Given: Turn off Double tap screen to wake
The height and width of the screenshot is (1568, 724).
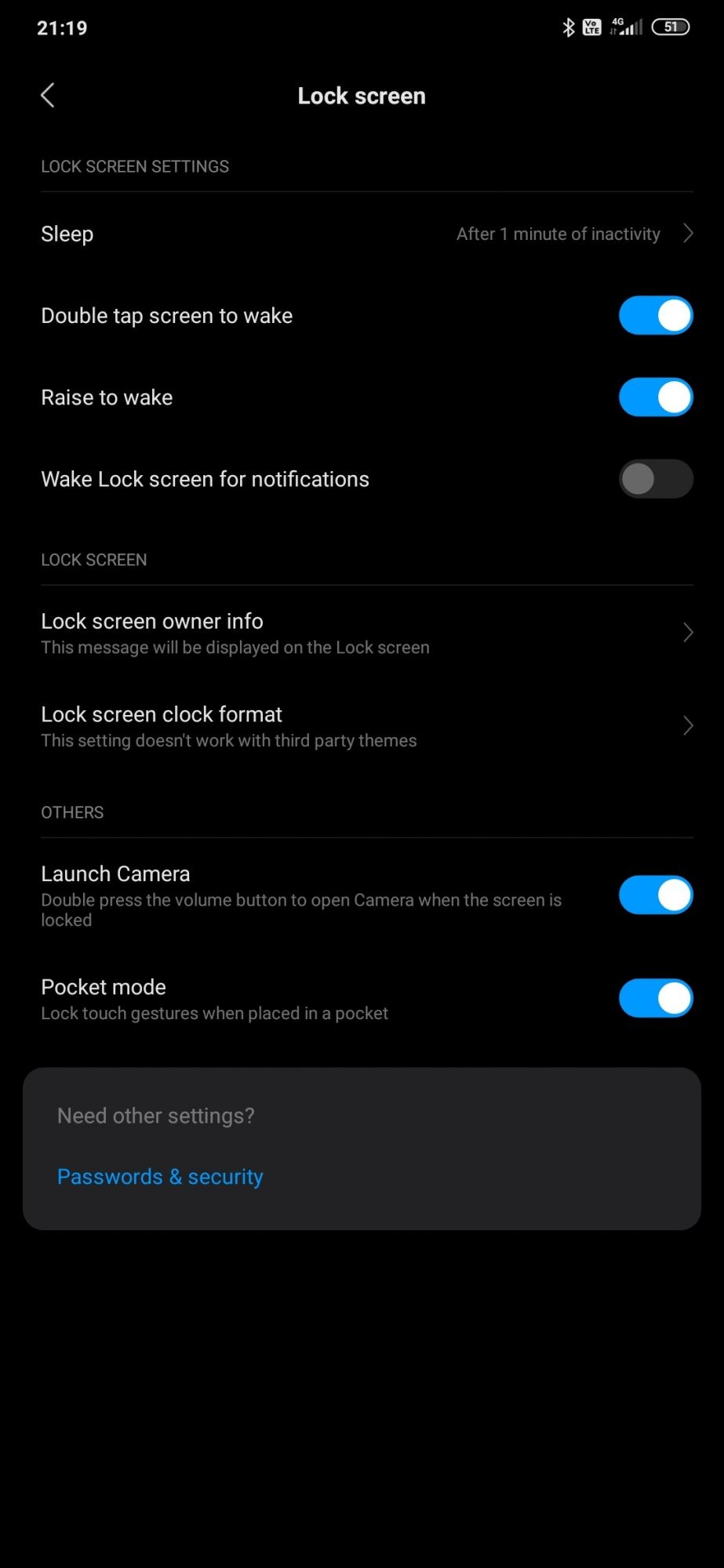Looking at the screenshot, I should click(655, 316).
